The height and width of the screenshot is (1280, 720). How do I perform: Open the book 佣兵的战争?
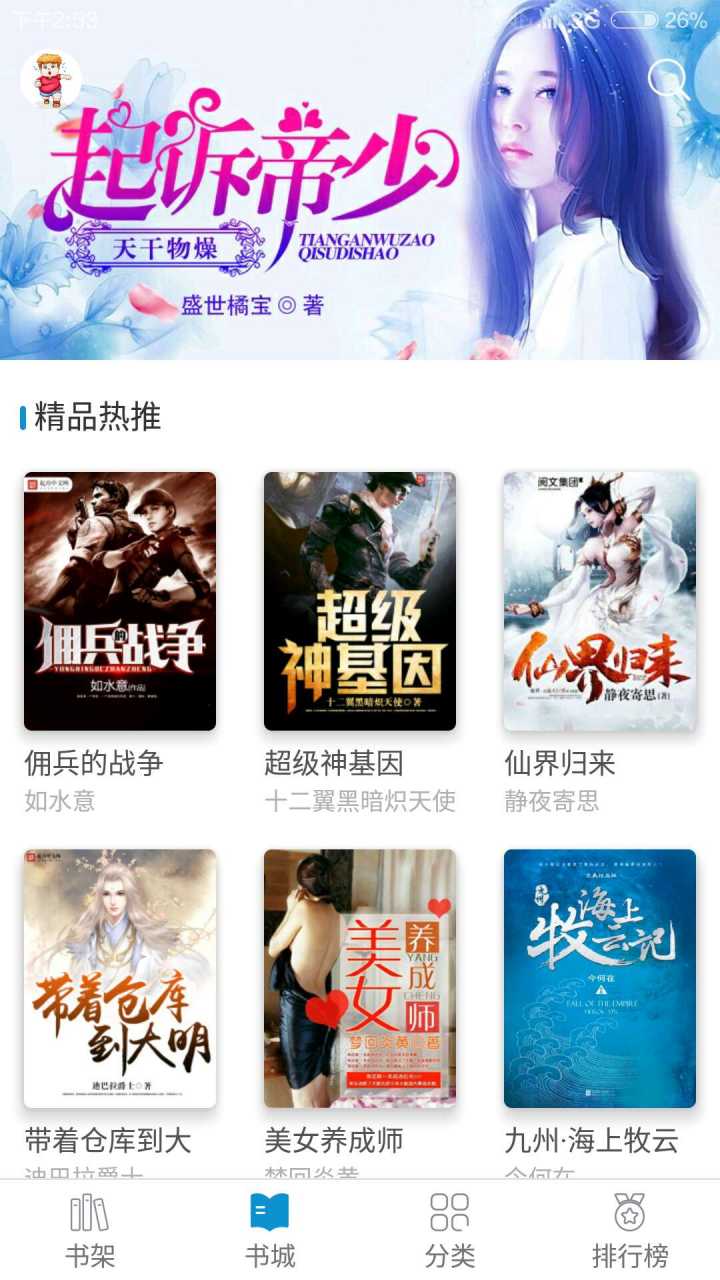(x=120, y=601)
